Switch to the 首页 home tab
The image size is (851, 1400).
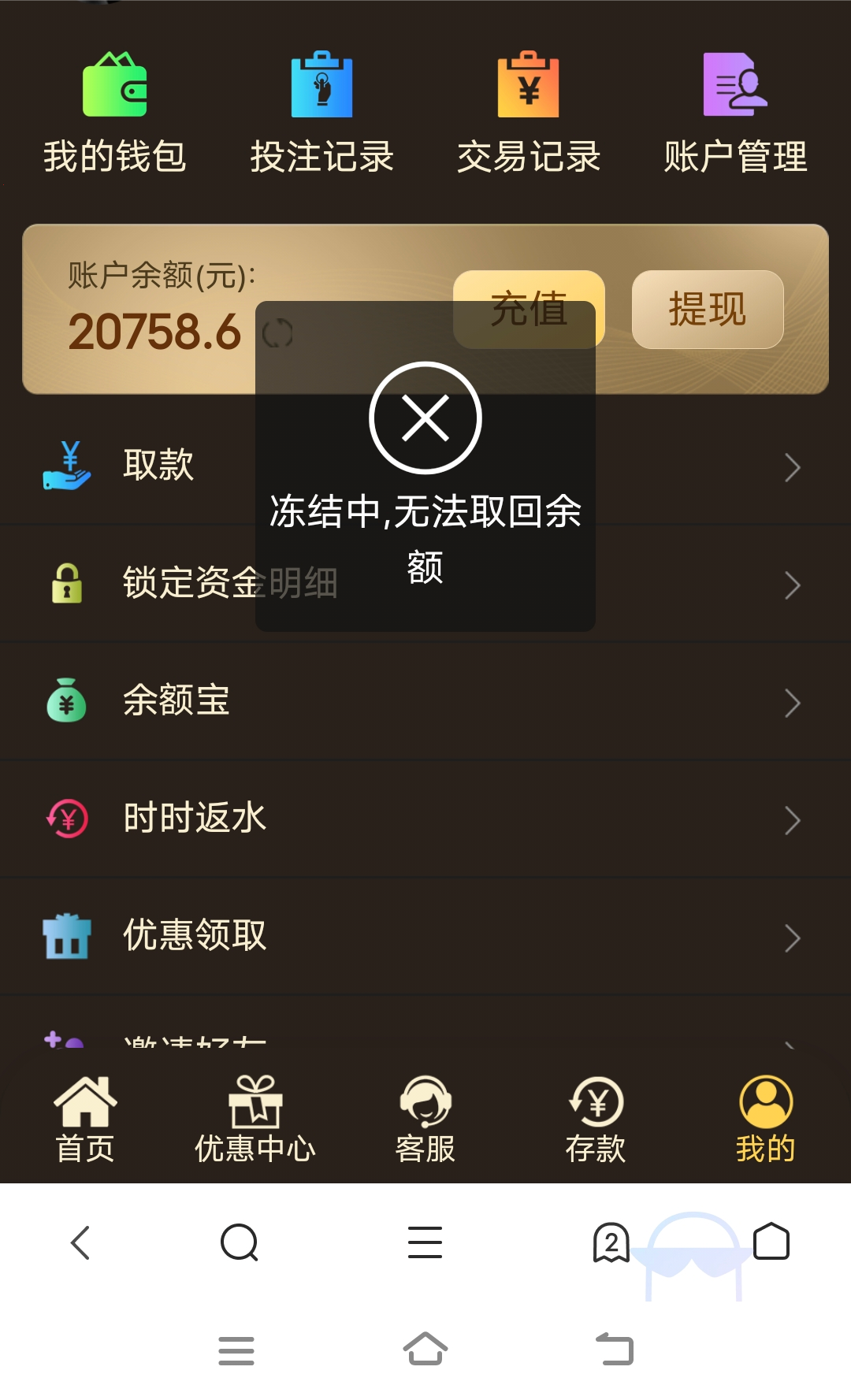[x=85, y=1119]
